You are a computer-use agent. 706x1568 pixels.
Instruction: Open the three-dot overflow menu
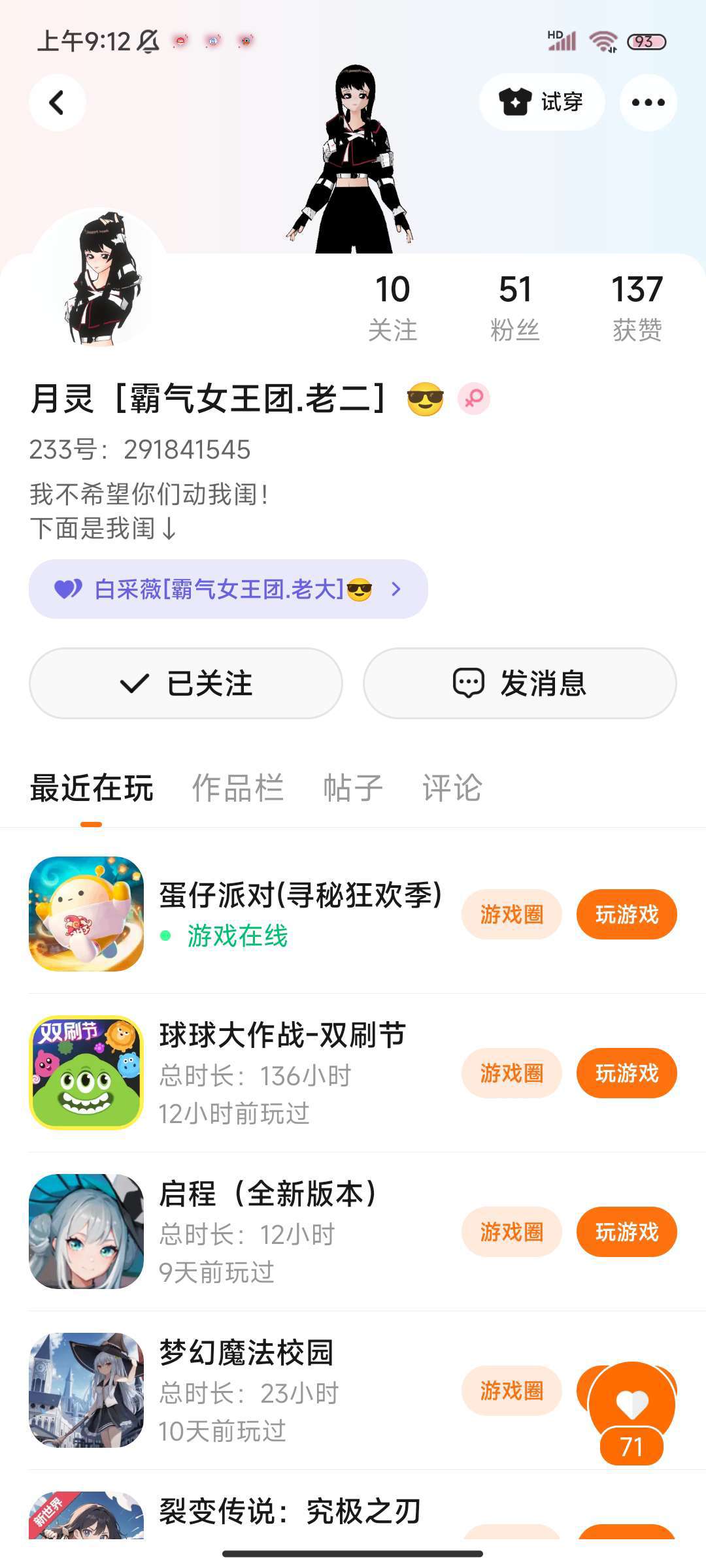648,103
